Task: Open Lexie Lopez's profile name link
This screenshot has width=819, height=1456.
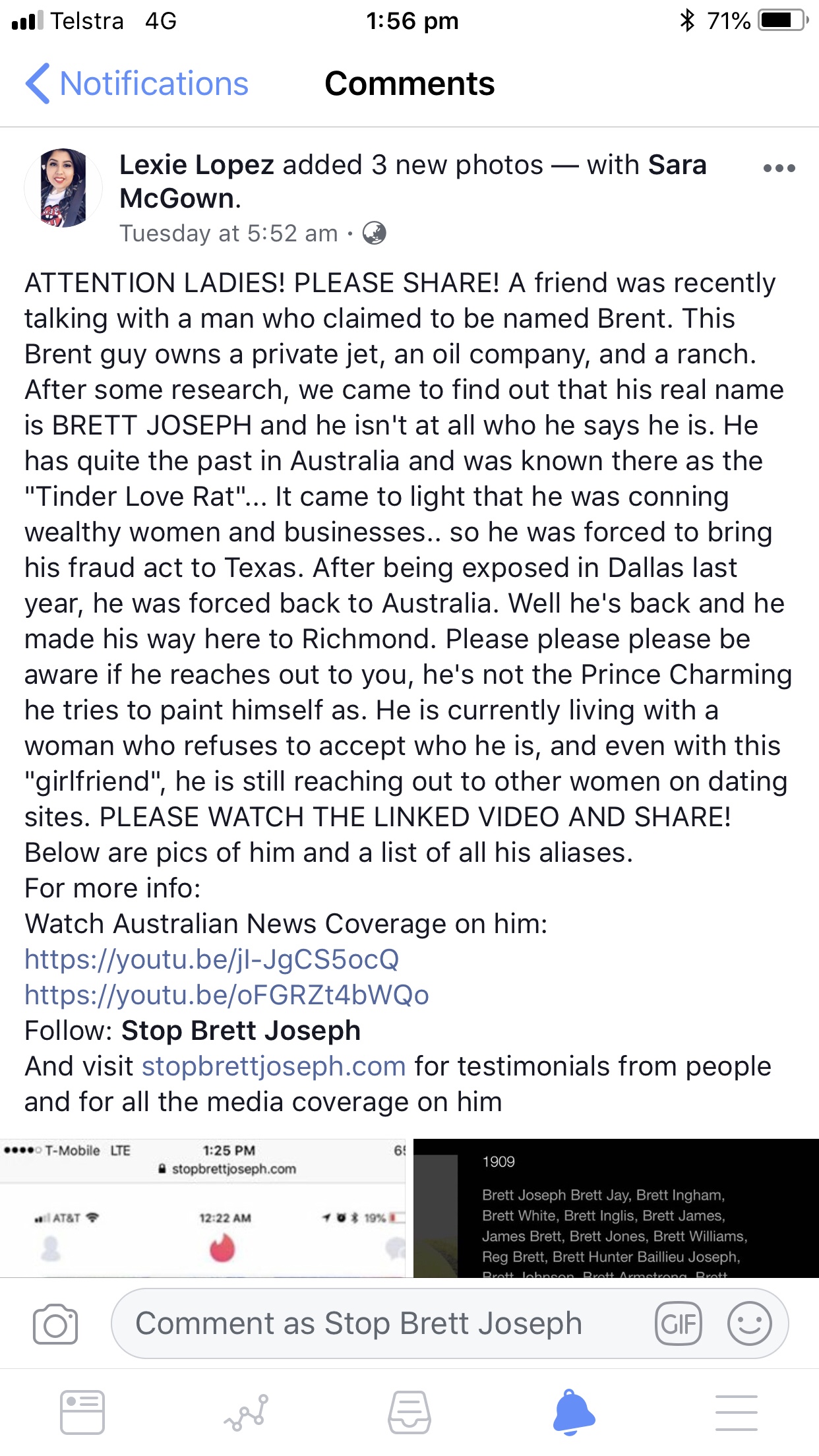Action: (196, 165)
